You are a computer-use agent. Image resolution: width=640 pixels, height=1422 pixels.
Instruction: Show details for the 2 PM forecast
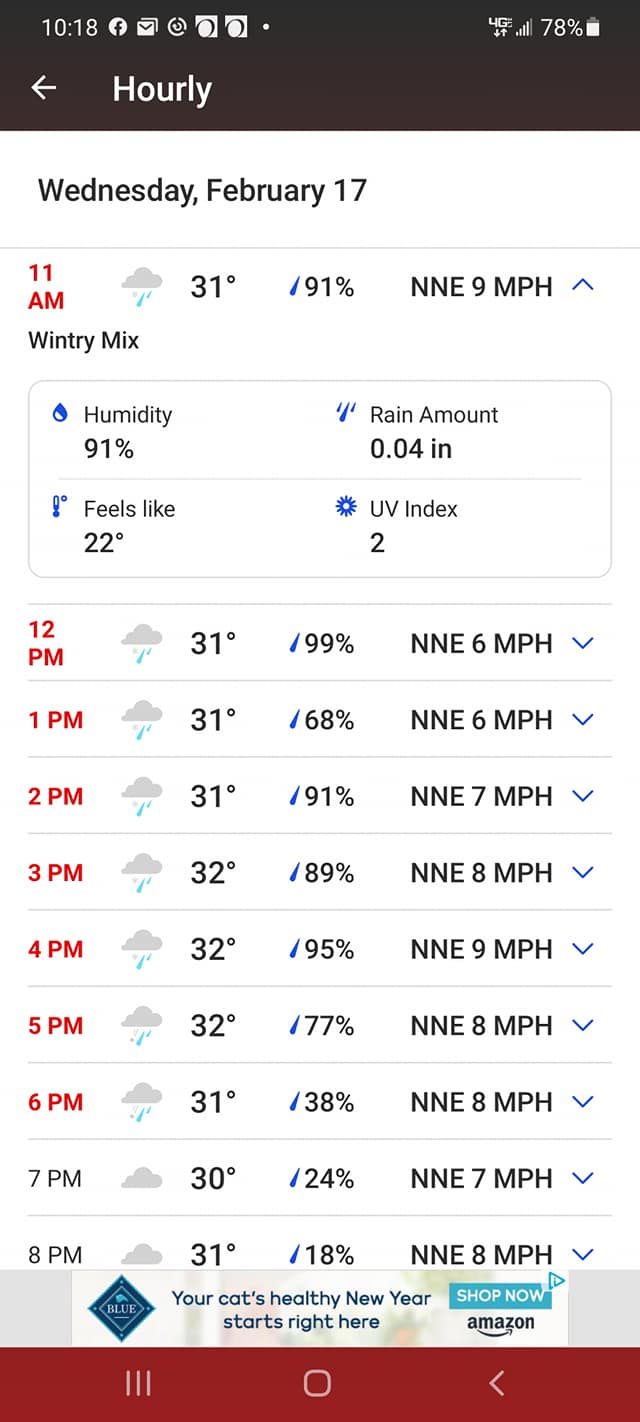point(582,796)
